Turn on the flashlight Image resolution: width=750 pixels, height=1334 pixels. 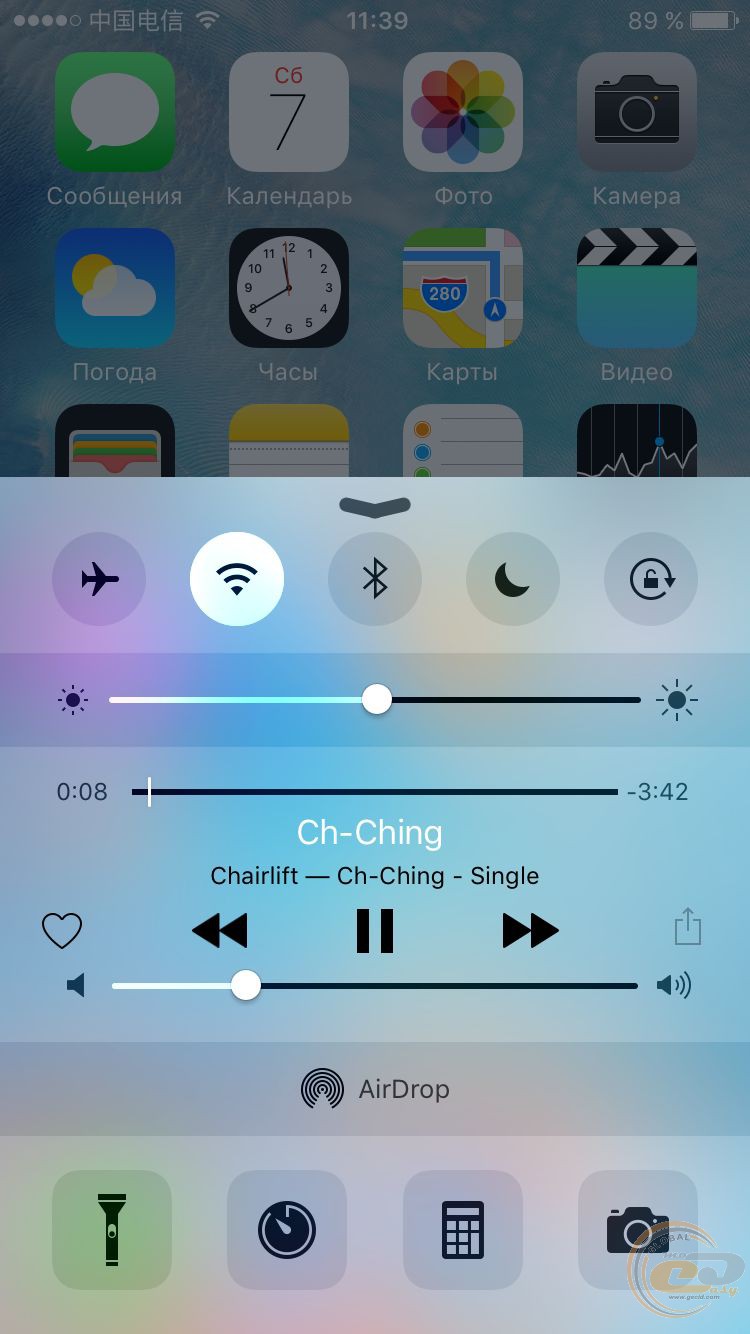tap(112, 1230)
